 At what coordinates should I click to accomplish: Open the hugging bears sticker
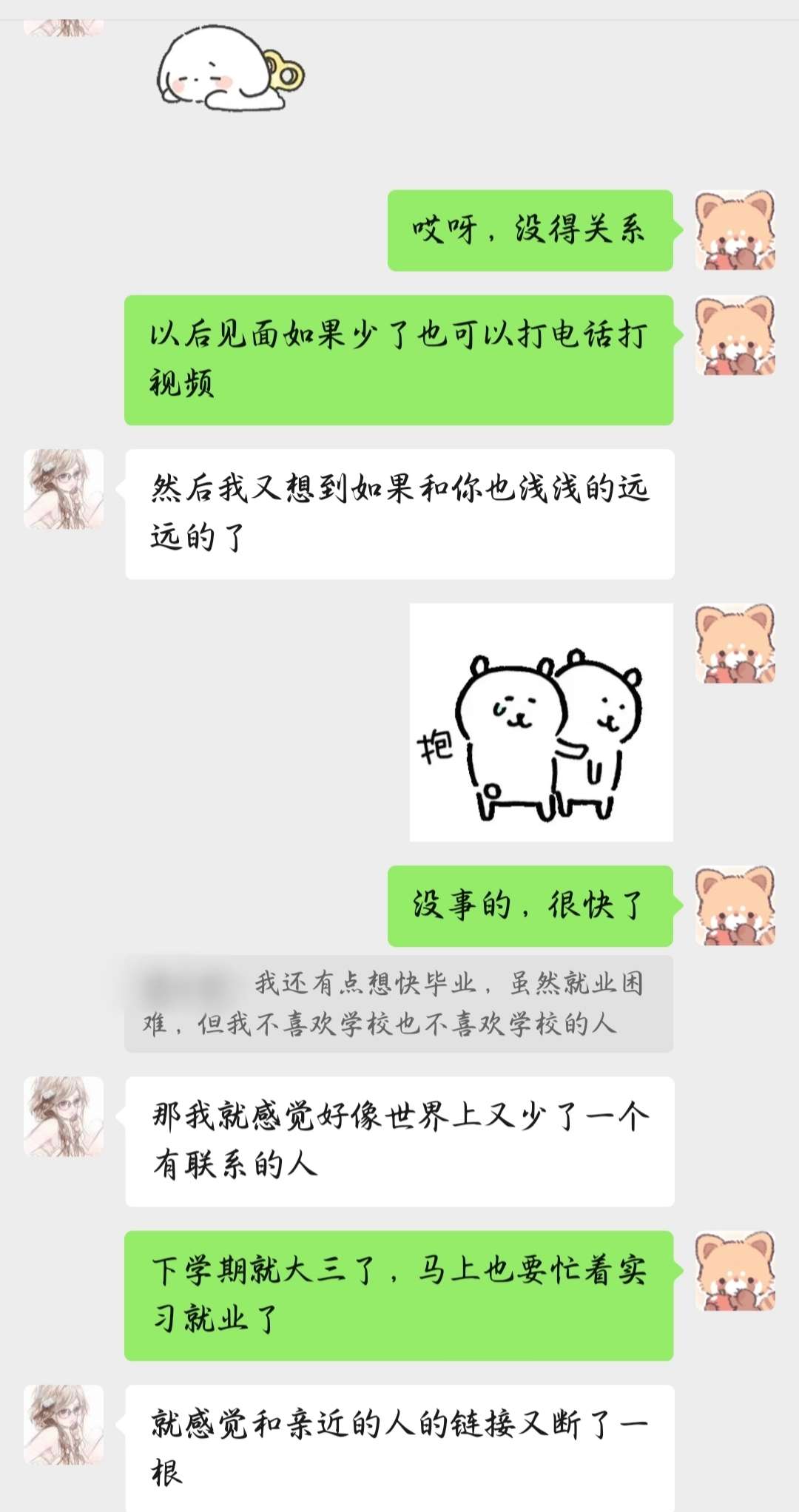coord(541,722)
